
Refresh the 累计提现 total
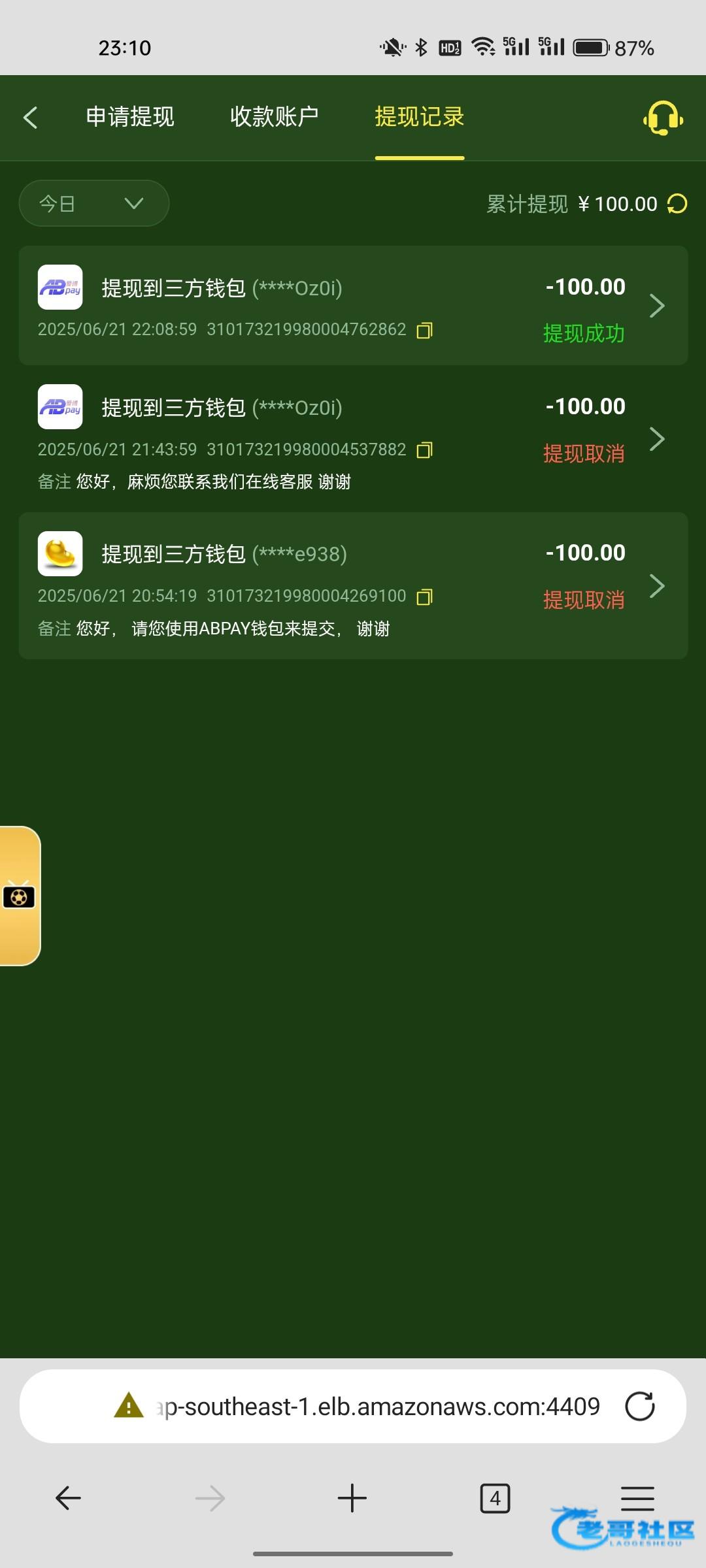(x=677, y=204)
